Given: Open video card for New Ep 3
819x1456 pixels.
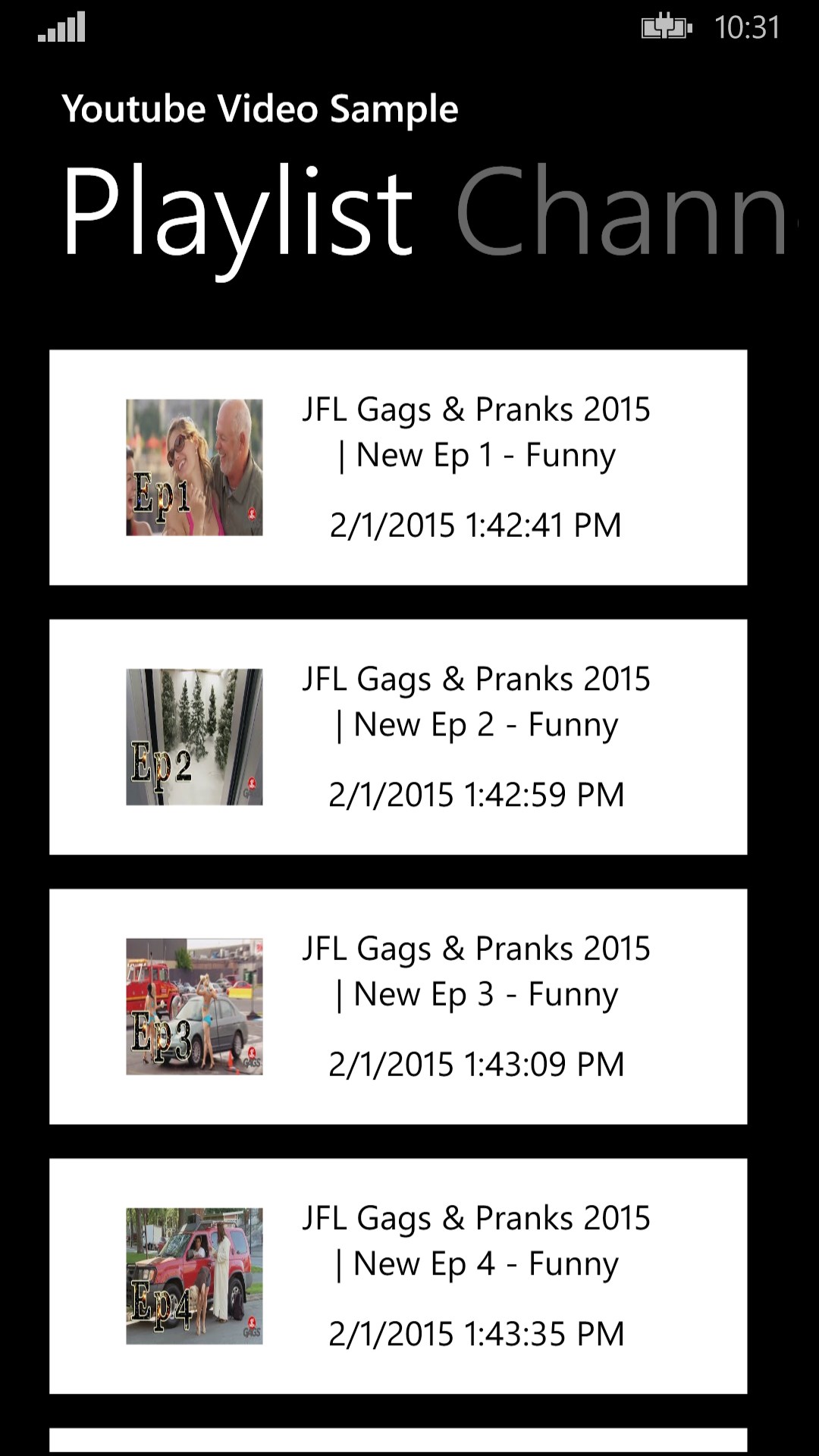Looking at the screenshot, I should coord(398,1006).
